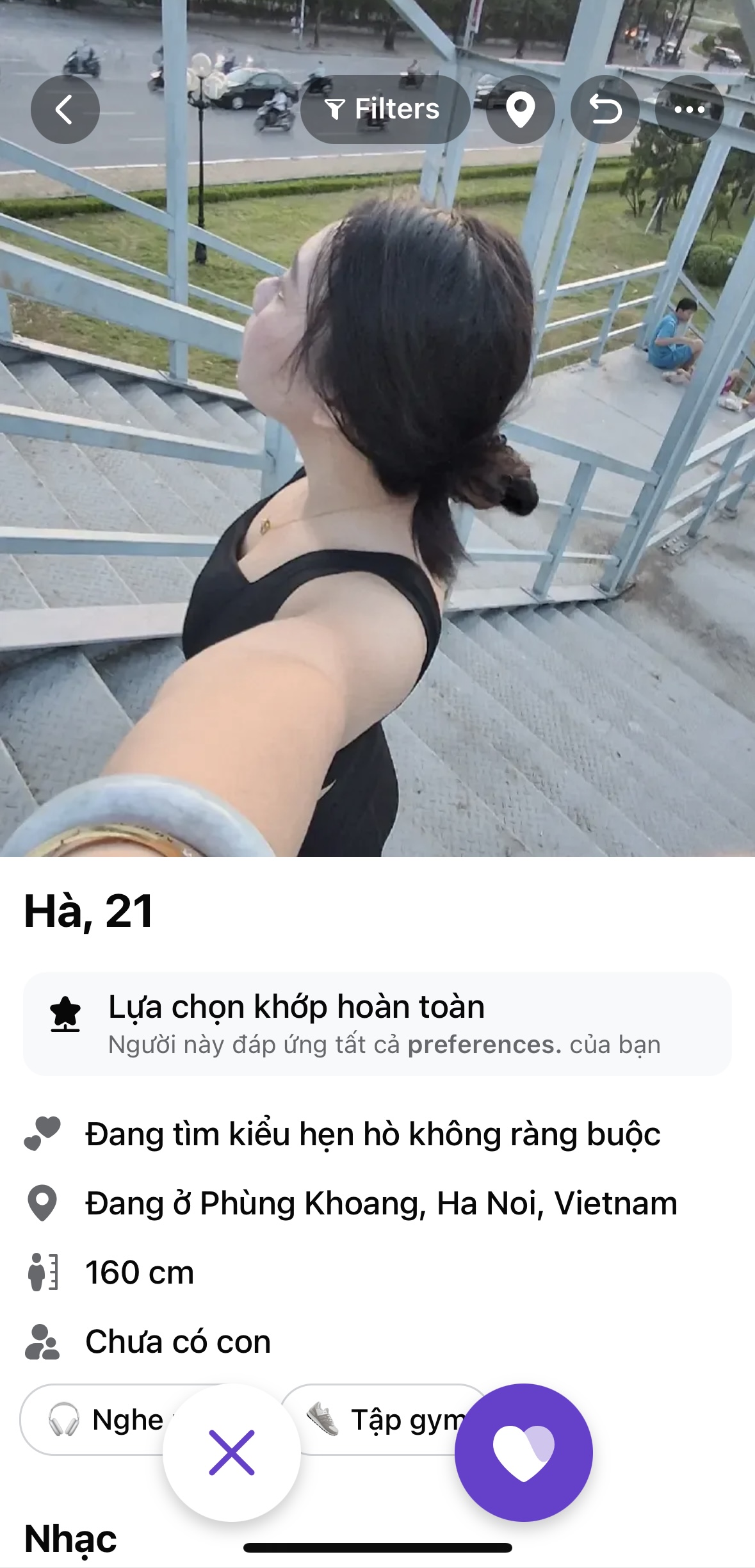Open the Filters button
Image resolution: width=755 pixels, height=1568 pixels.
click(x=384, y=110)
